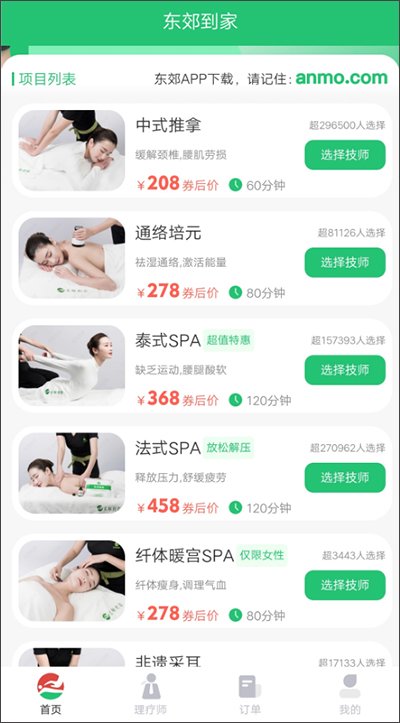Open the 订单 tab
400x723 pixels.
coord(250,694)
